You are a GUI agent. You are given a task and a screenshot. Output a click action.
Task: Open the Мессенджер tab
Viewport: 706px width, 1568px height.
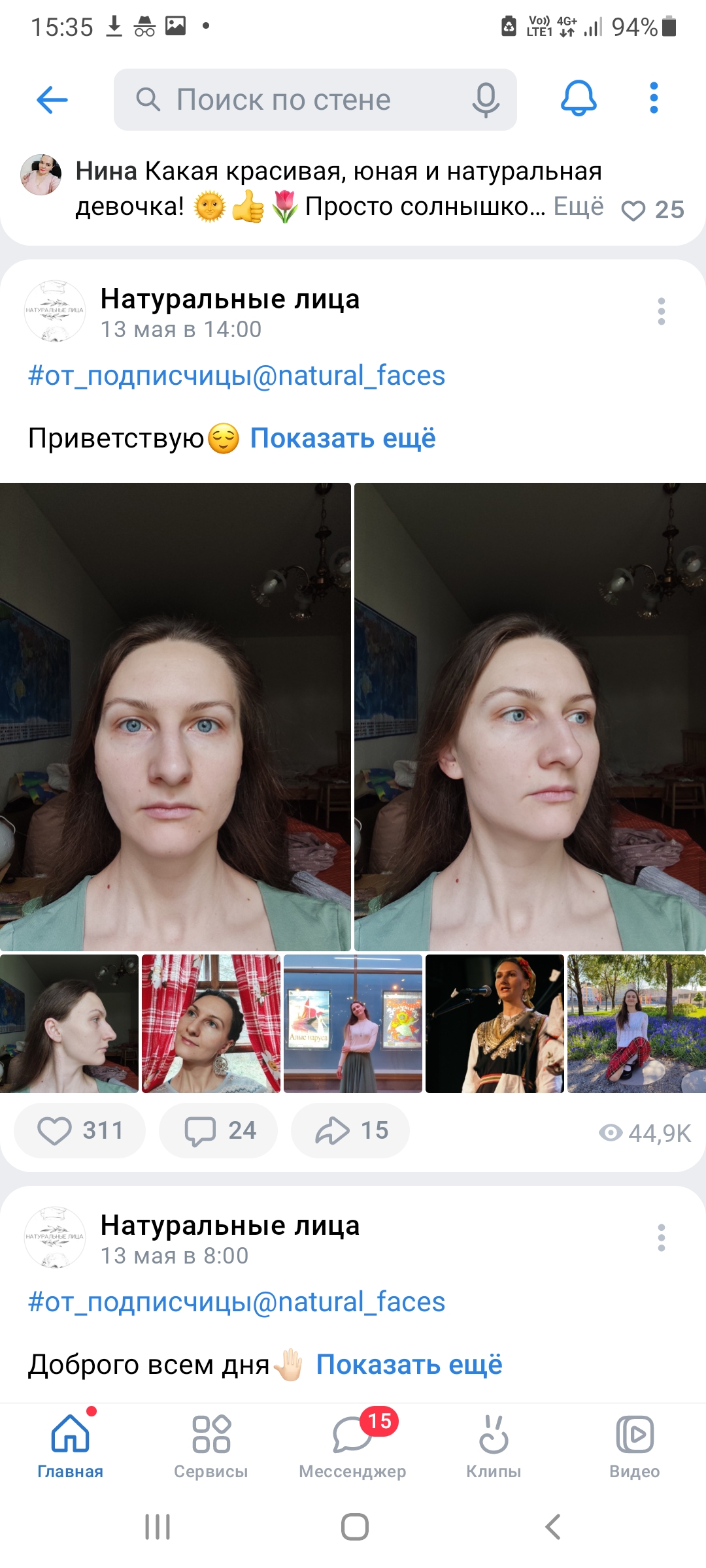[352, 1446]
